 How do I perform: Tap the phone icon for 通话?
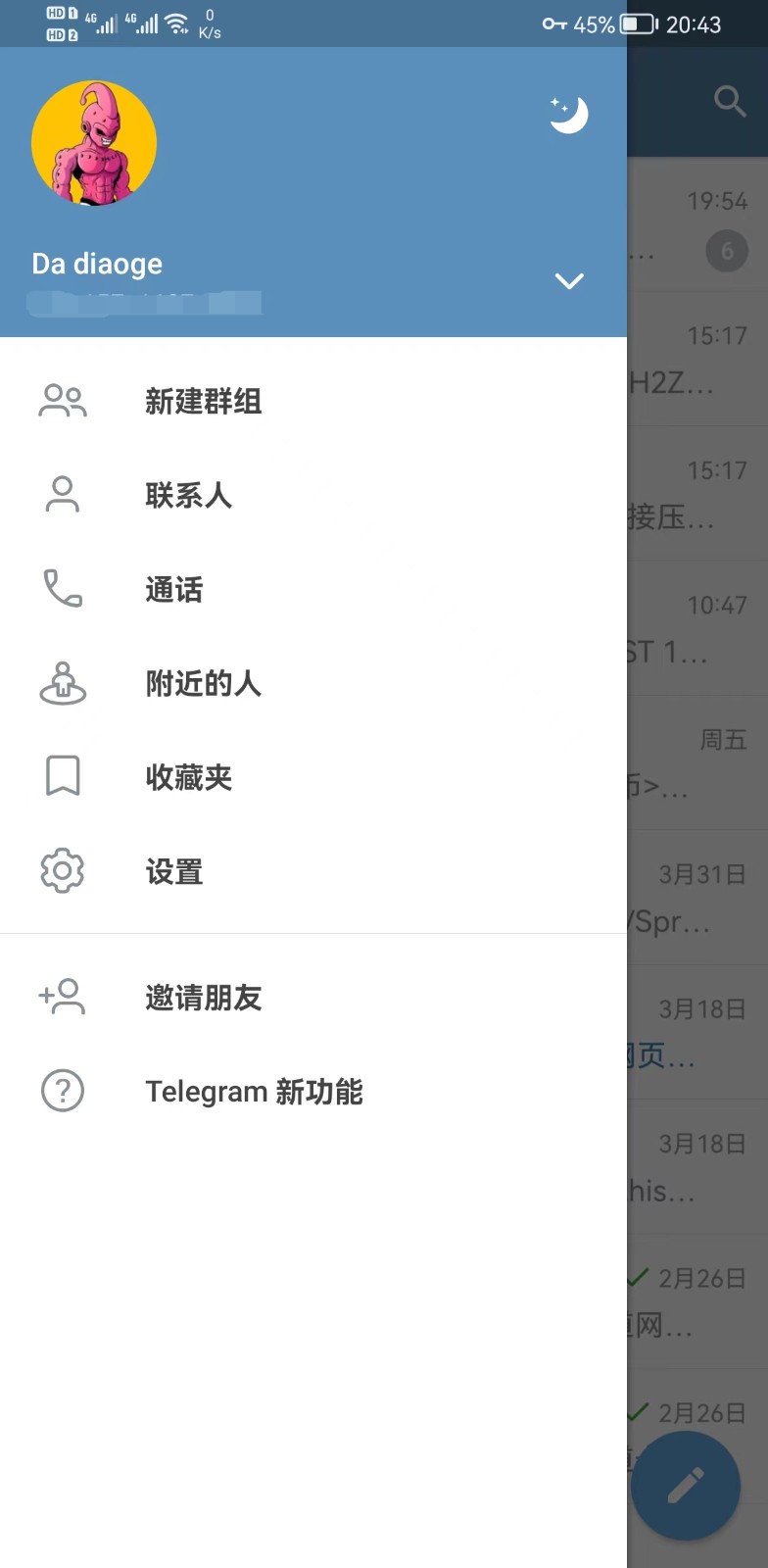click(62, 589)
